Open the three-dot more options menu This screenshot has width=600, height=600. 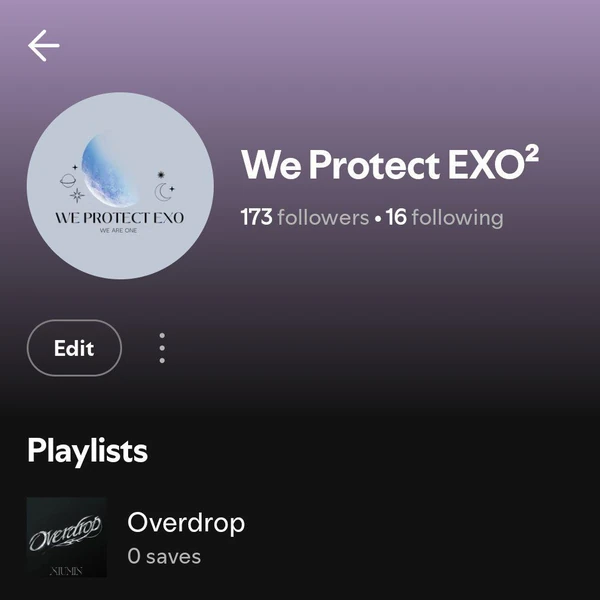pos(162,348)
